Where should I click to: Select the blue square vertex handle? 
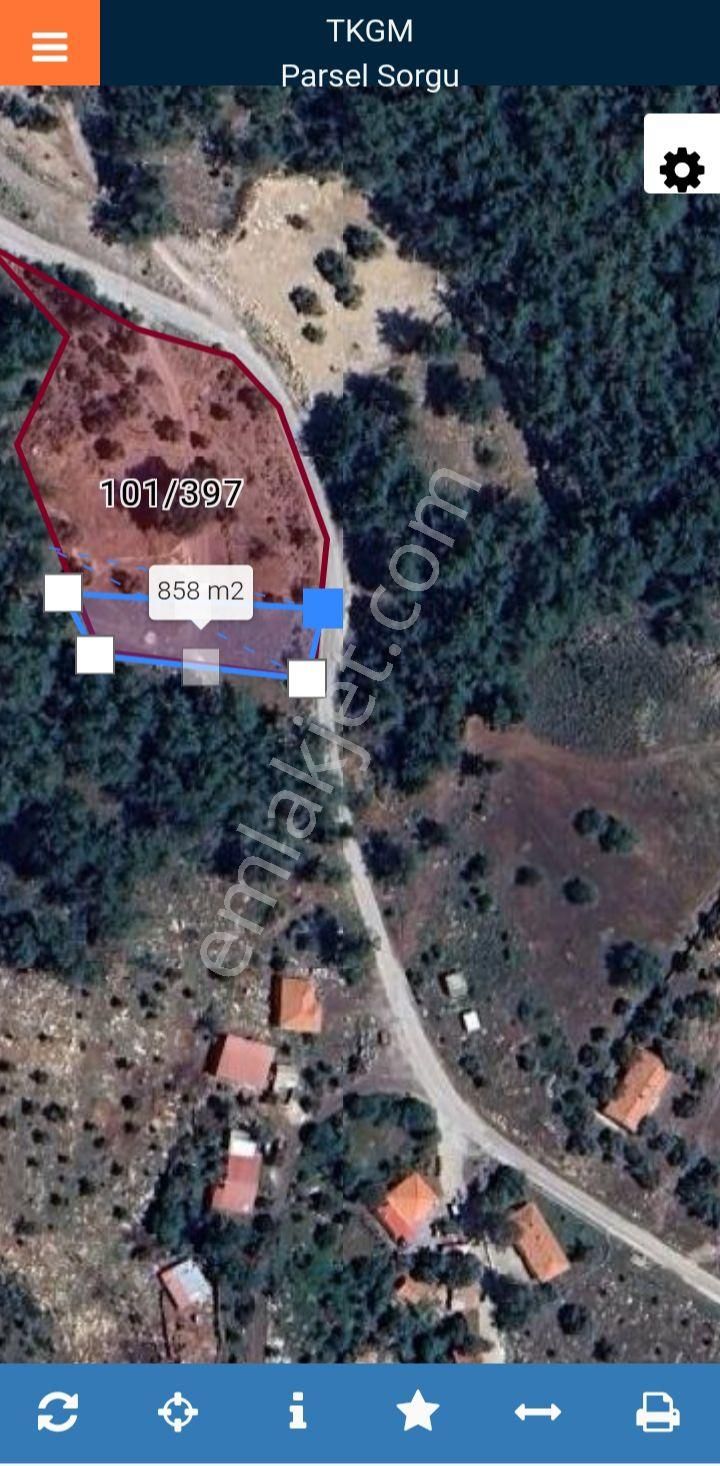[323, 608]
